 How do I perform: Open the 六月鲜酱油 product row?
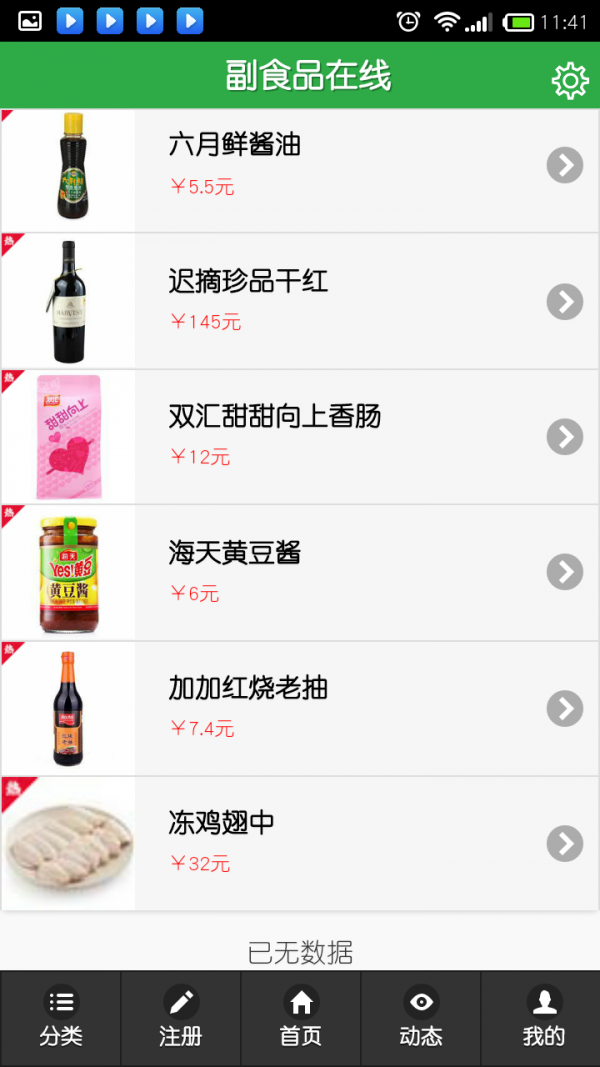point(300,166)
